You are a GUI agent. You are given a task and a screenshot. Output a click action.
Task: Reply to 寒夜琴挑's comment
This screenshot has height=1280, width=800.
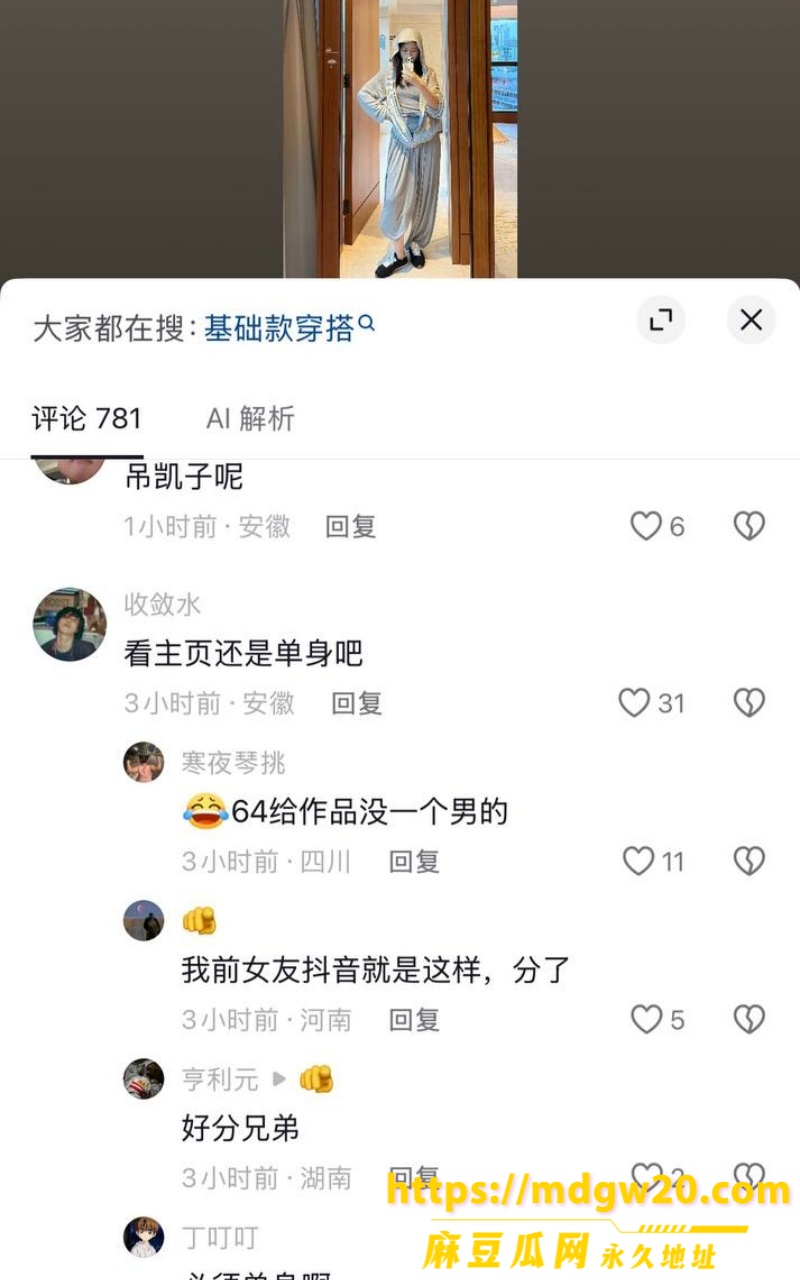click(414, 861)
